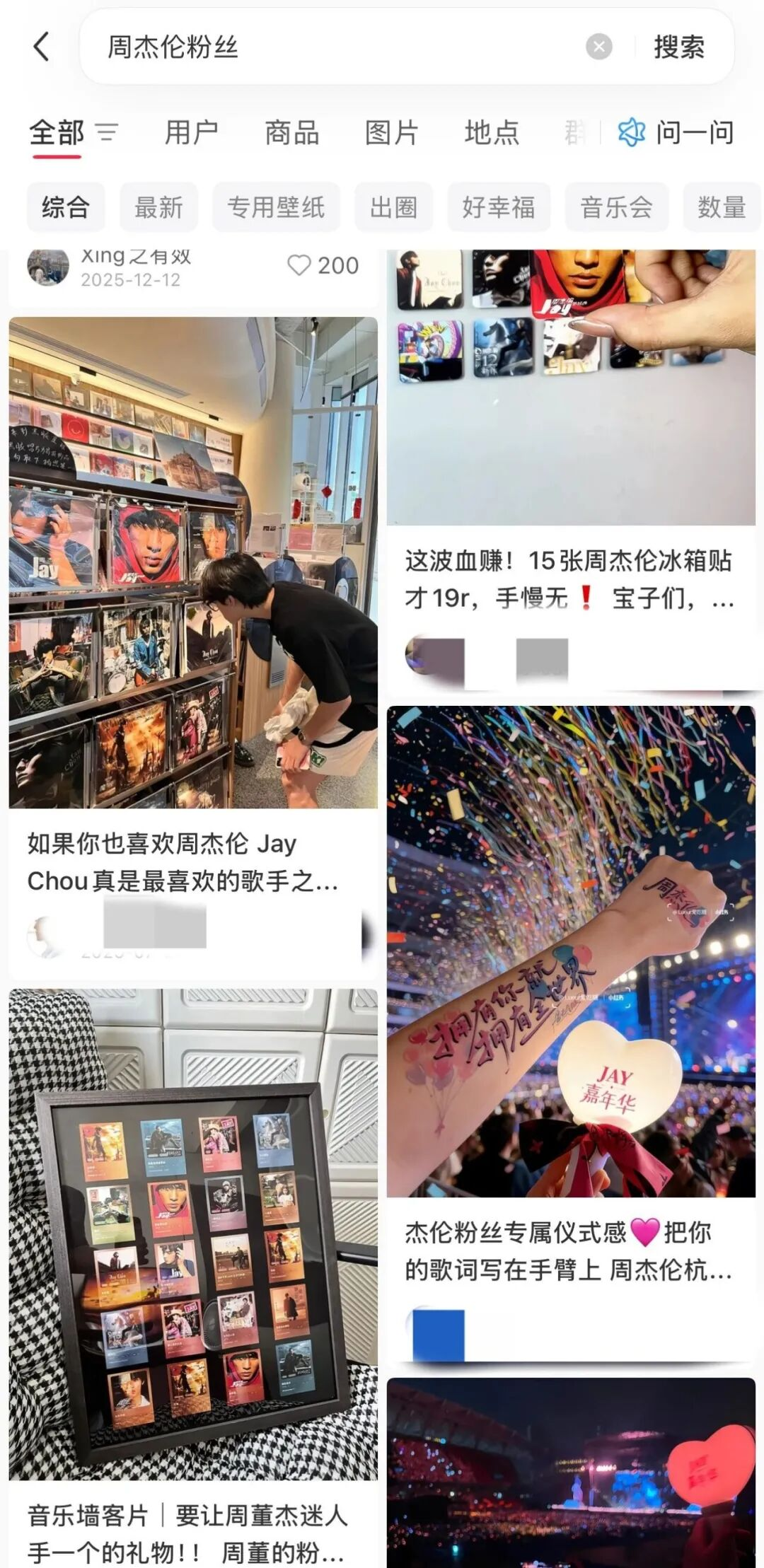Select the 音乐会 chip
The image size is (764, 1568).
click(x=616, y=207)
